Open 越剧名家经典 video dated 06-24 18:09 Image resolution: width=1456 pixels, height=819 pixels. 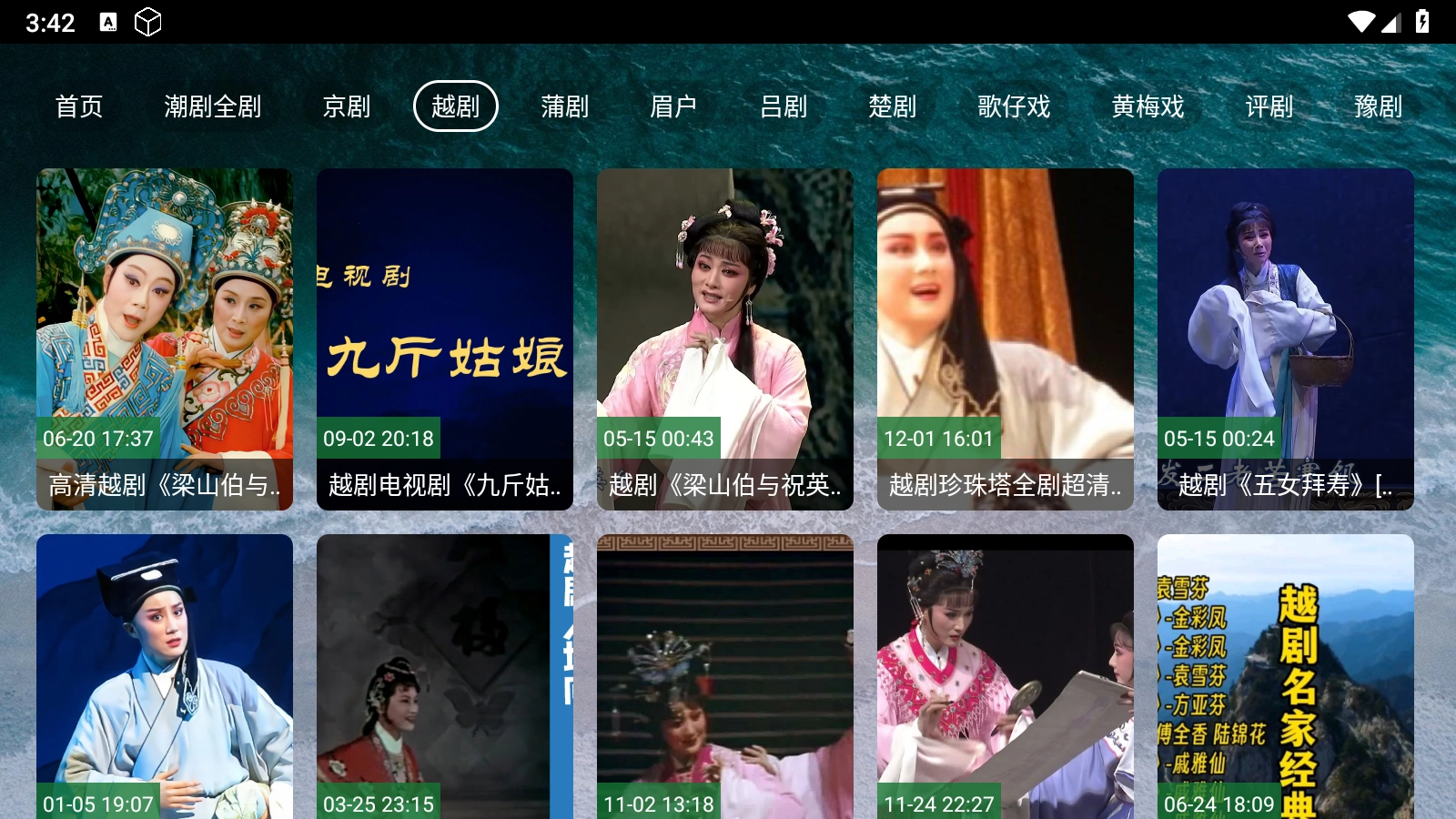(x=1286, y=678)
